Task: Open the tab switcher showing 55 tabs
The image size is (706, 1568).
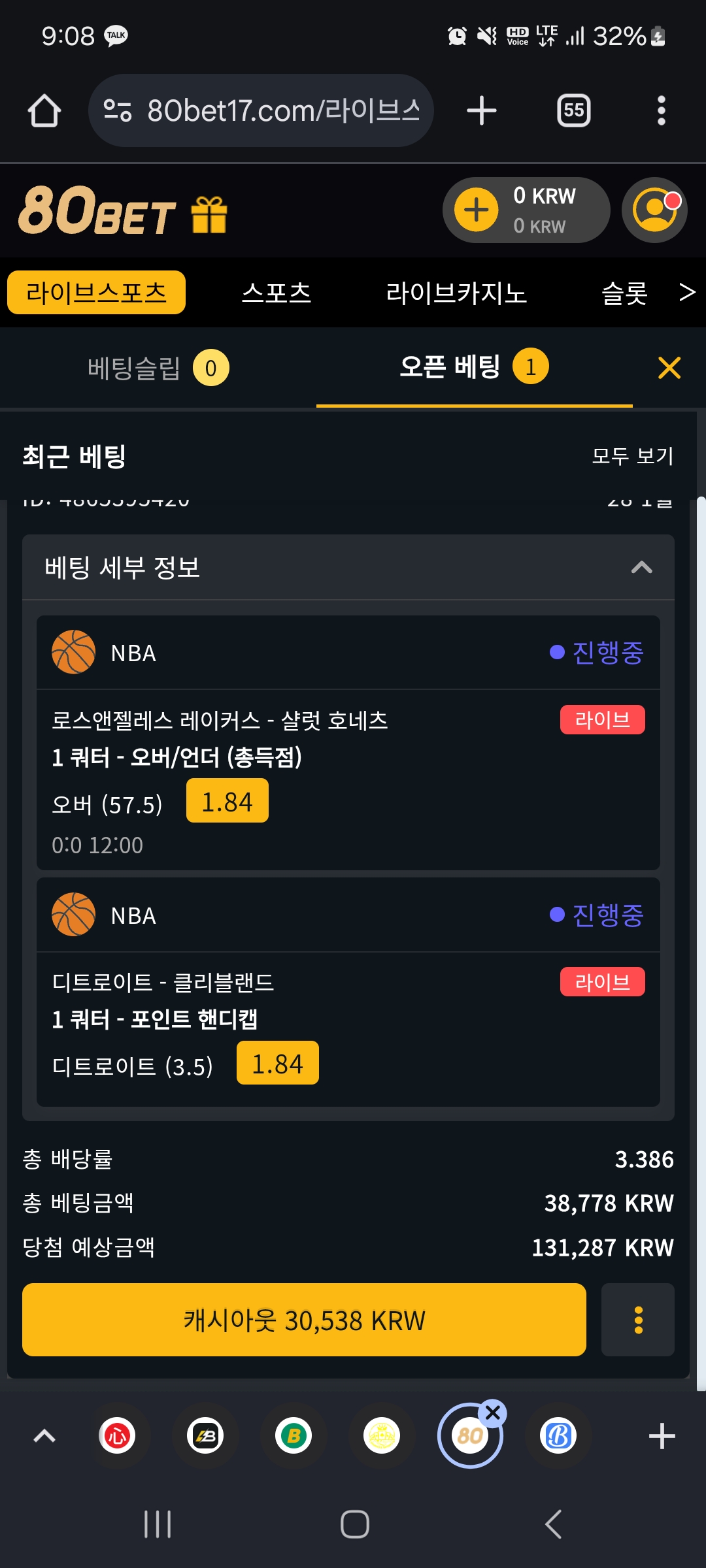Action: pyautogui.click(x=573, y=110)
